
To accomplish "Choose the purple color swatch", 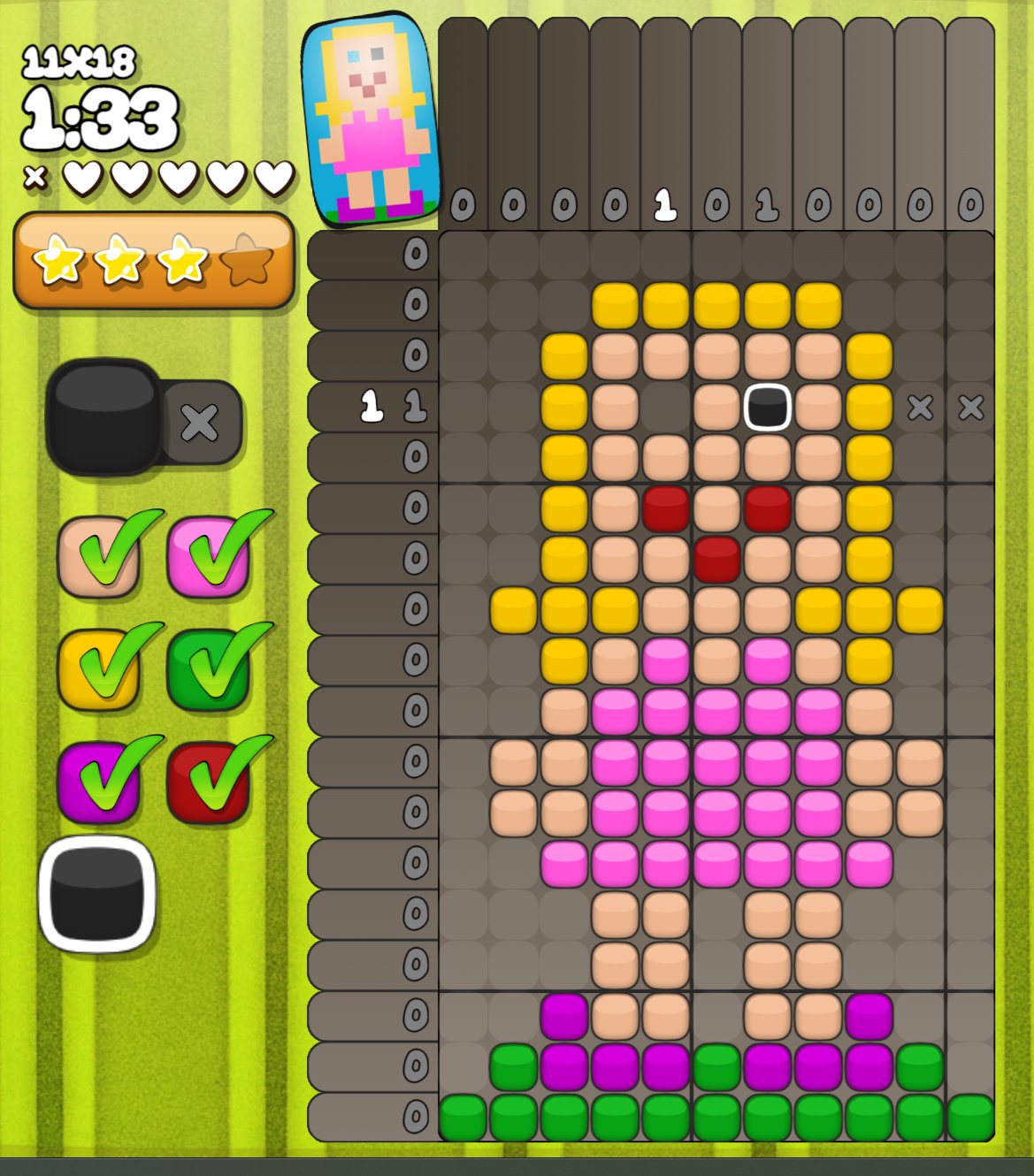I will click(99, 781).
